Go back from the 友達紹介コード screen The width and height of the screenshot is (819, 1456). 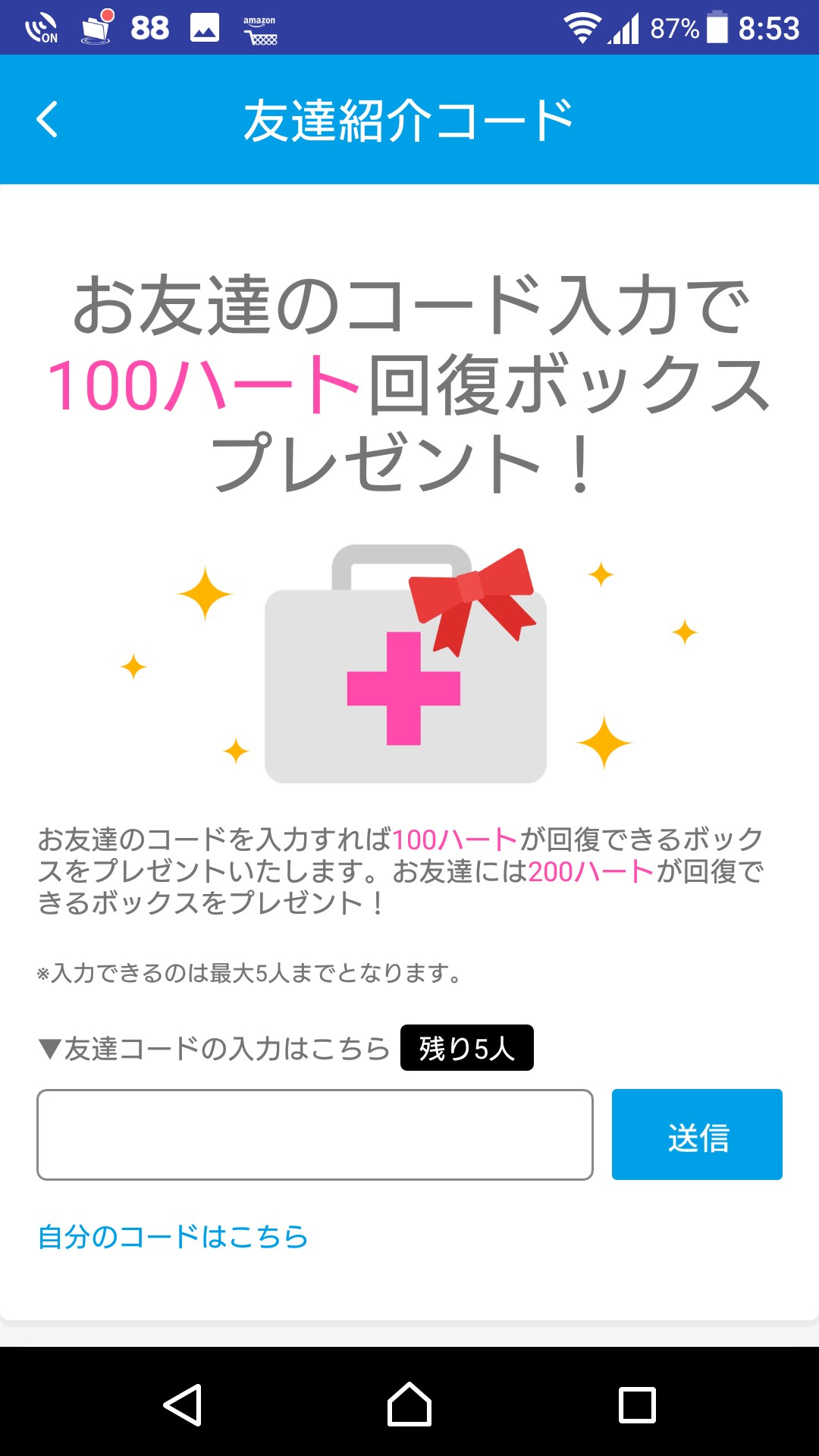coord(47,120)
